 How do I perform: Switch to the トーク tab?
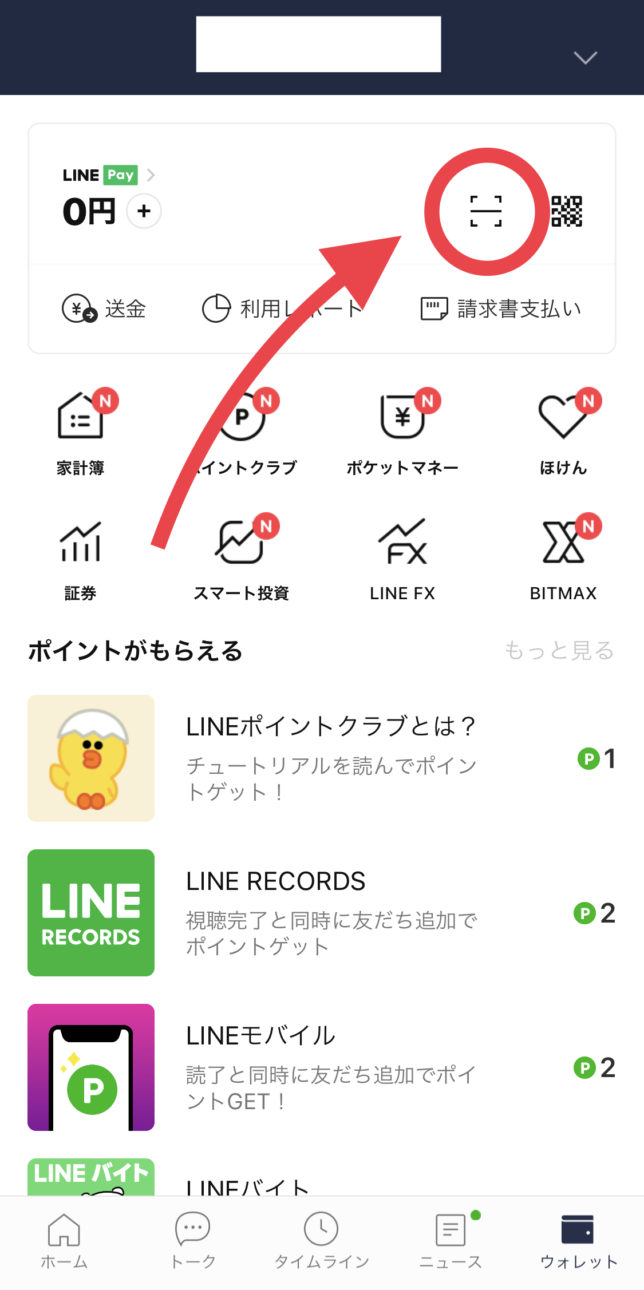(x=193, y=1240)
